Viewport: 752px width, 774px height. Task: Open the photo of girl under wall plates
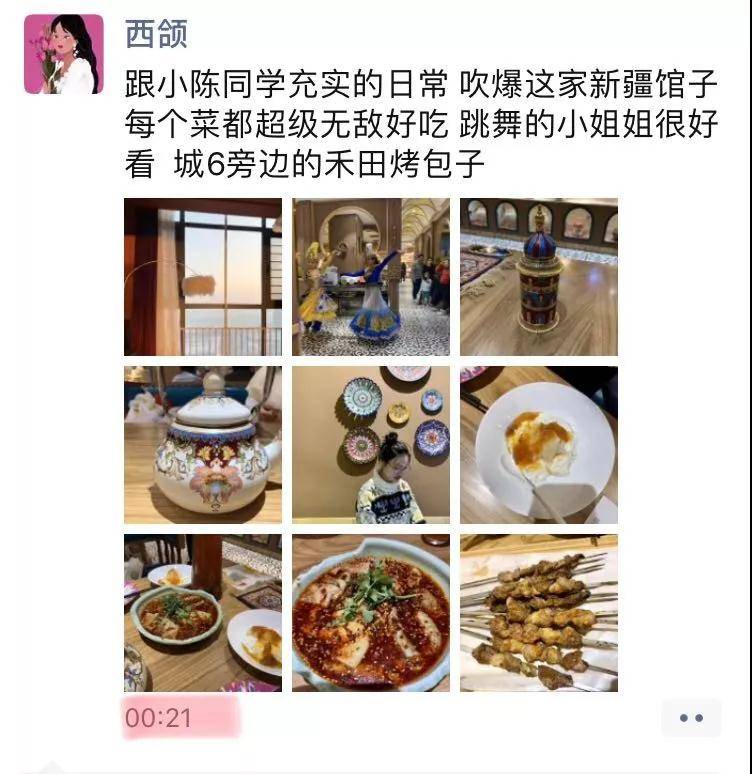371,445
